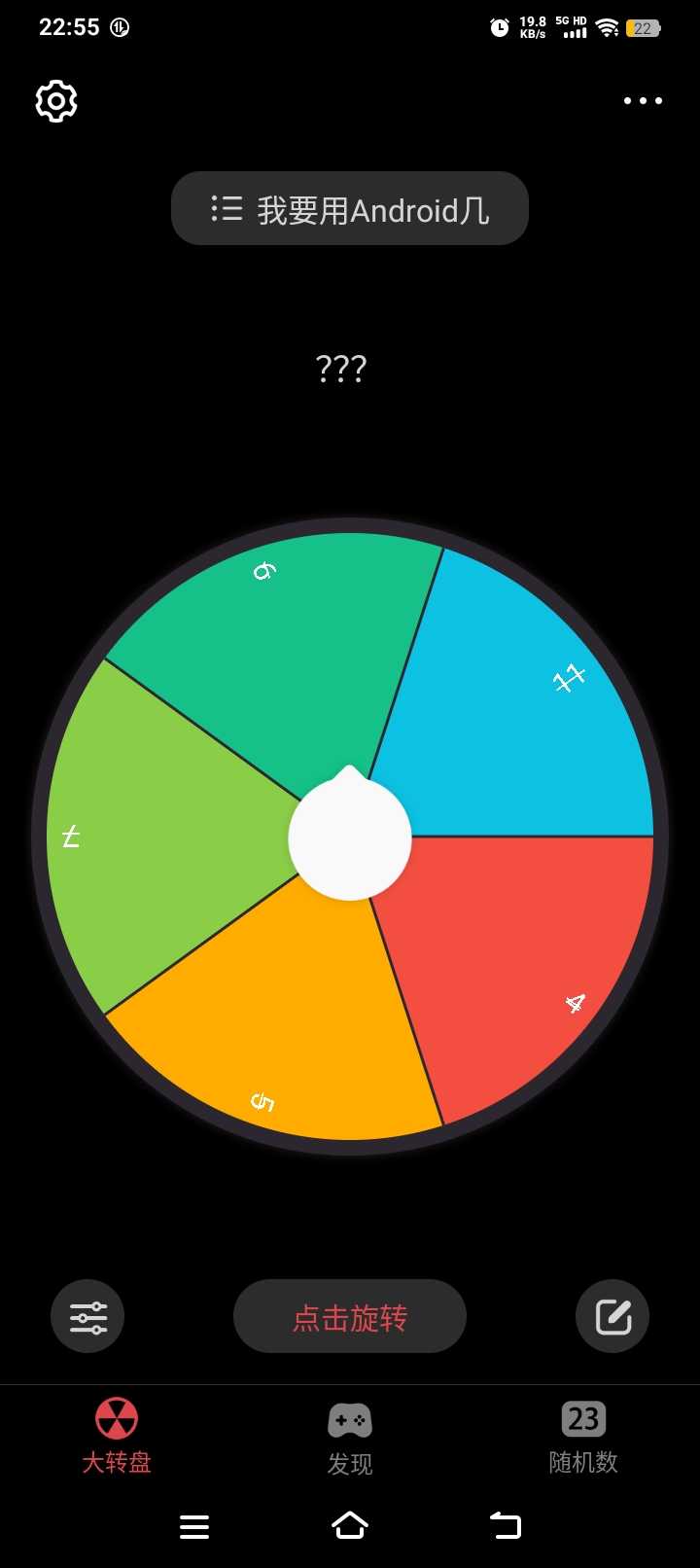Open the three-dot overflow menu

[x=643, y=101]
